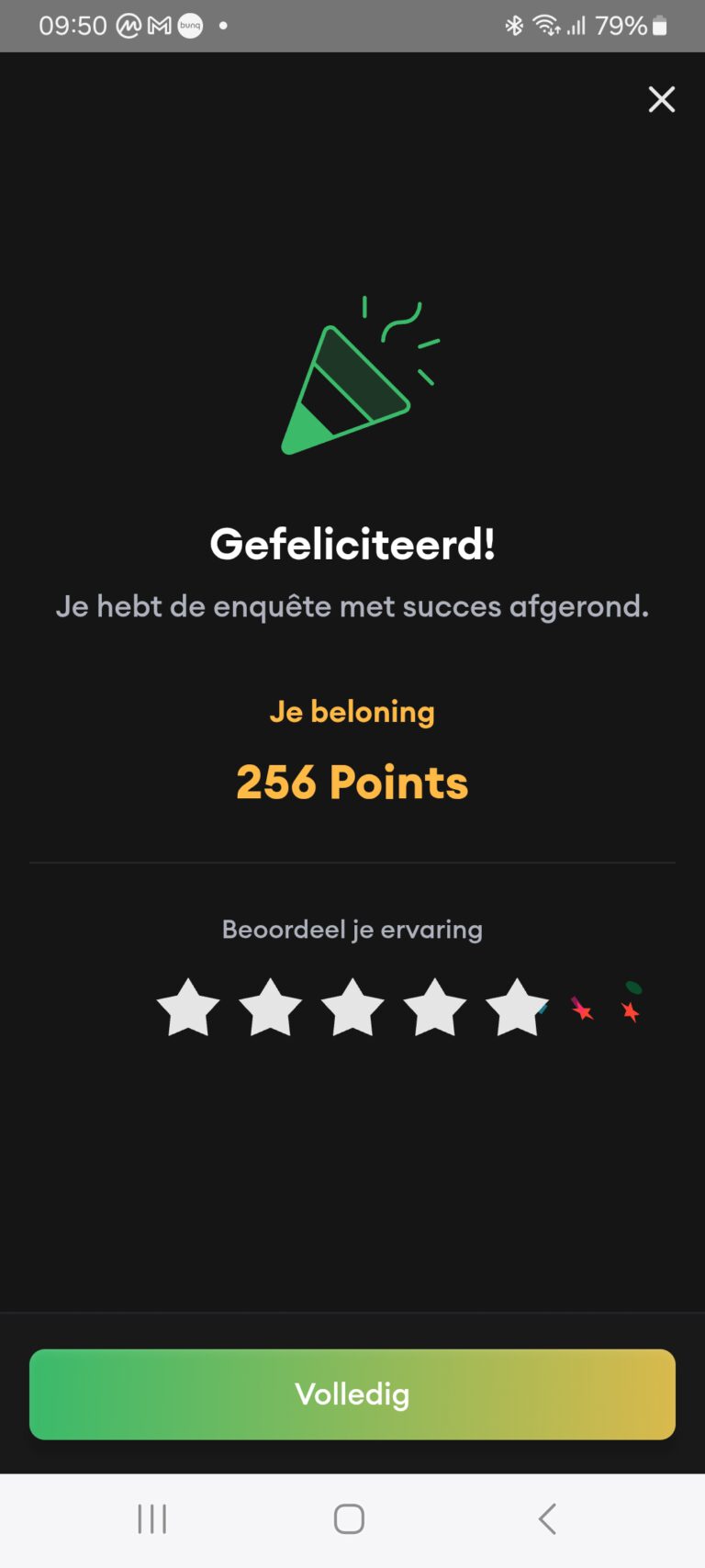
Task: Select the third rating star
Action: 352,1008
